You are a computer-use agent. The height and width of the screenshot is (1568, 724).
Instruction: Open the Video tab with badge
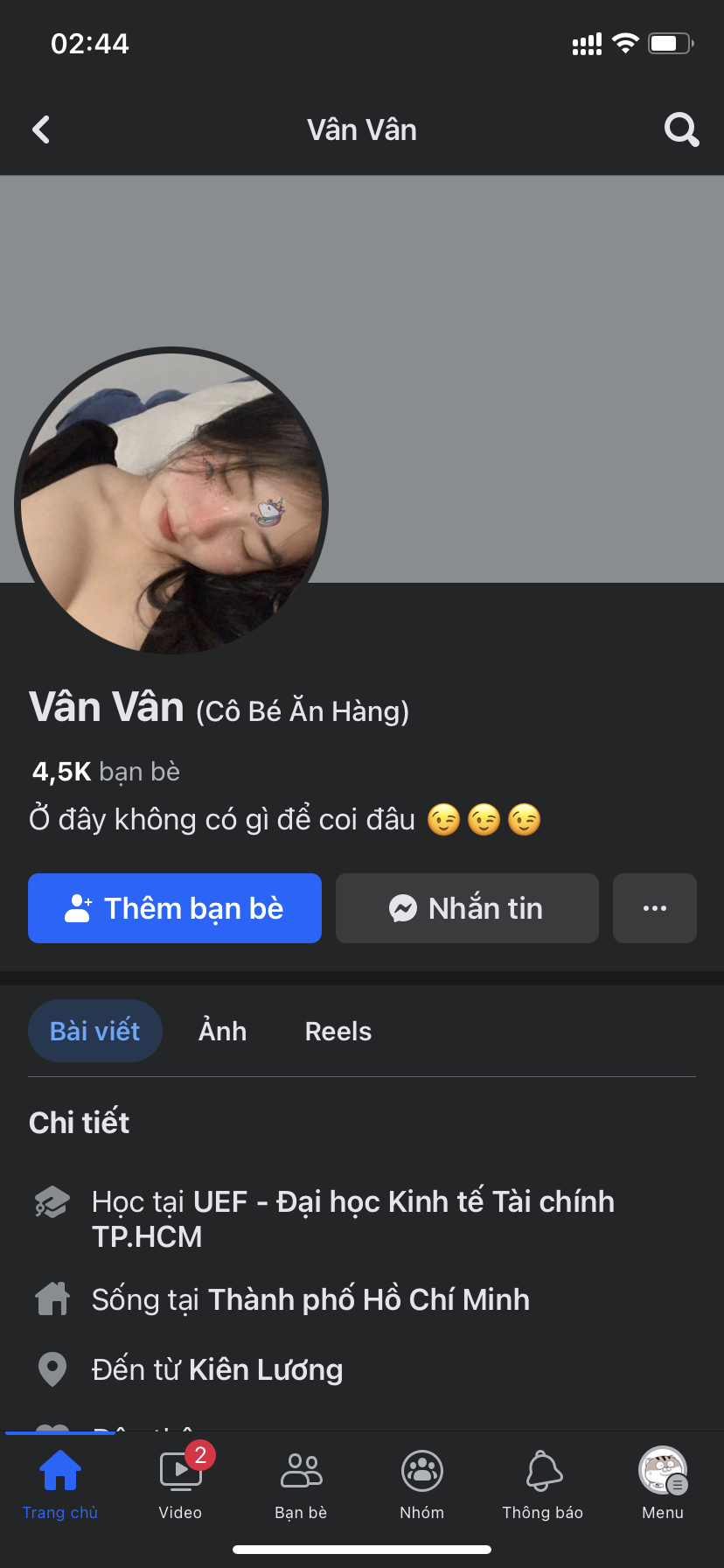[x=180, y=1483]
